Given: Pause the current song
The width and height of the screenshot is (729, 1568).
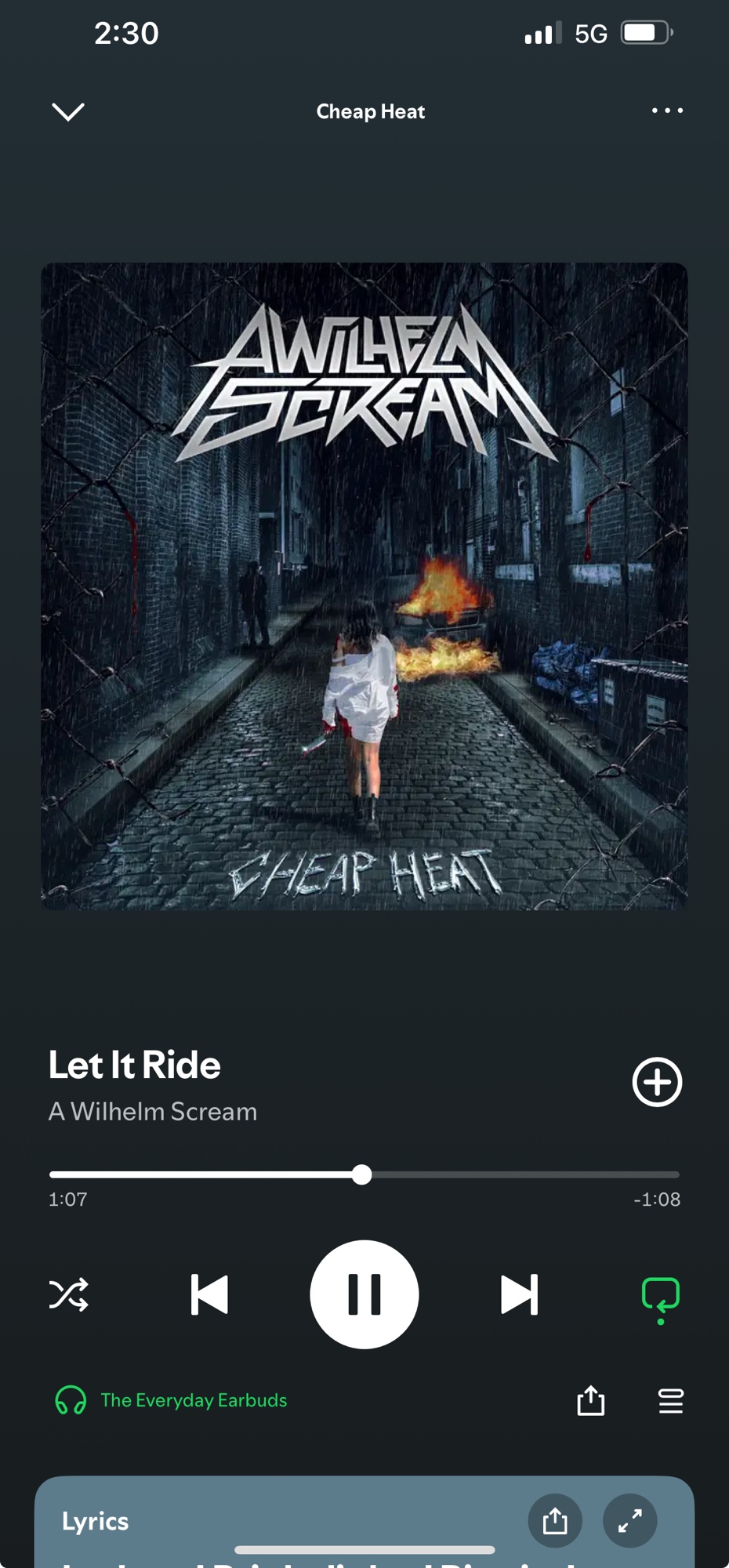Looking at the screenshot, I should (x=364, y=1294).
